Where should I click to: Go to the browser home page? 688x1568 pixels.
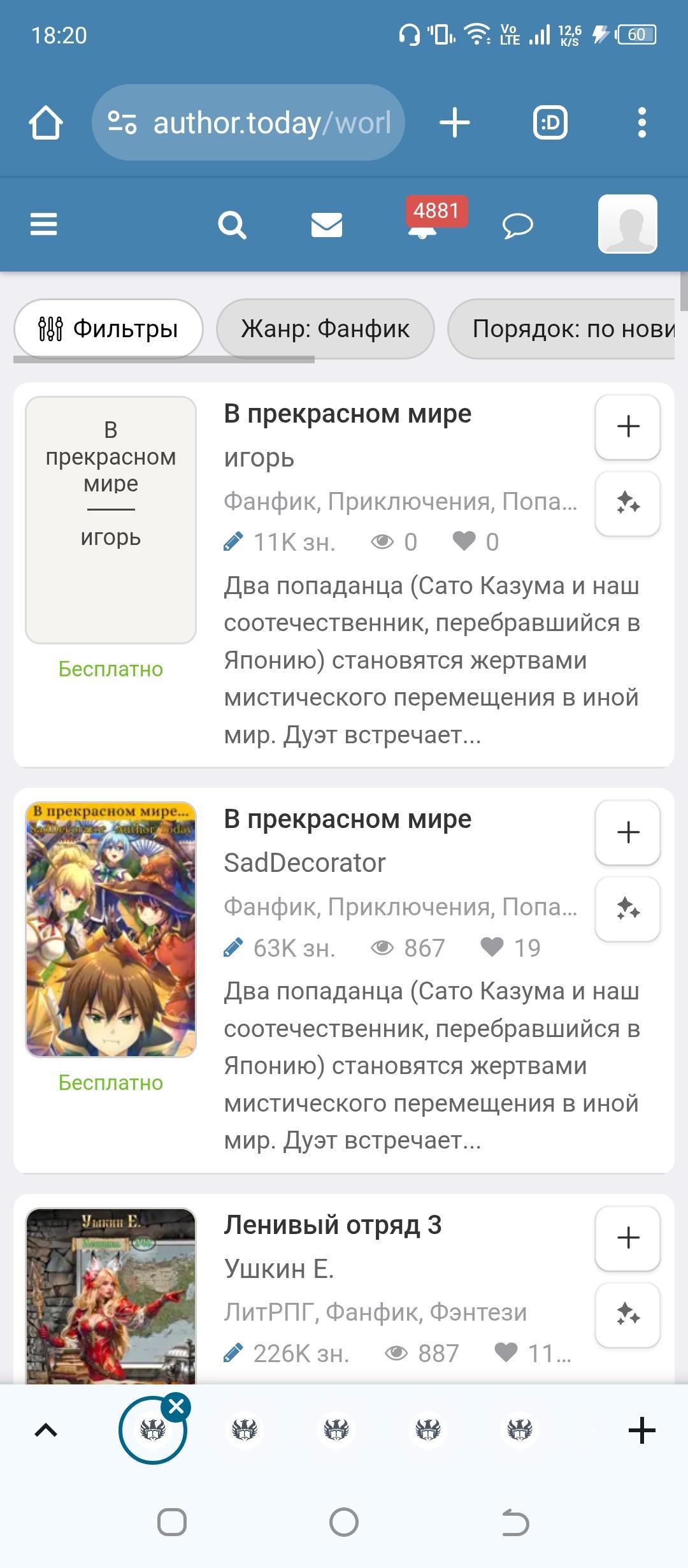[x=46, y=122]
